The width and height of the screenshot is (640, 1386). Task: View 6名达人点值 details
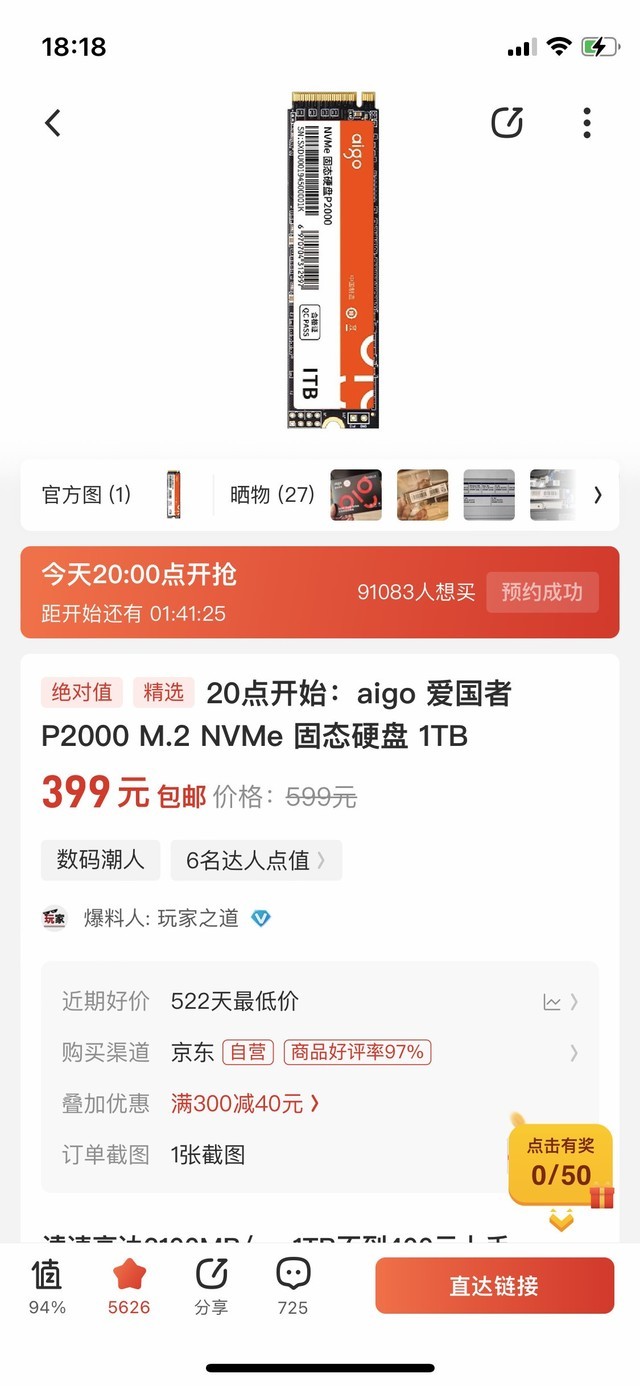click(256, 860)
